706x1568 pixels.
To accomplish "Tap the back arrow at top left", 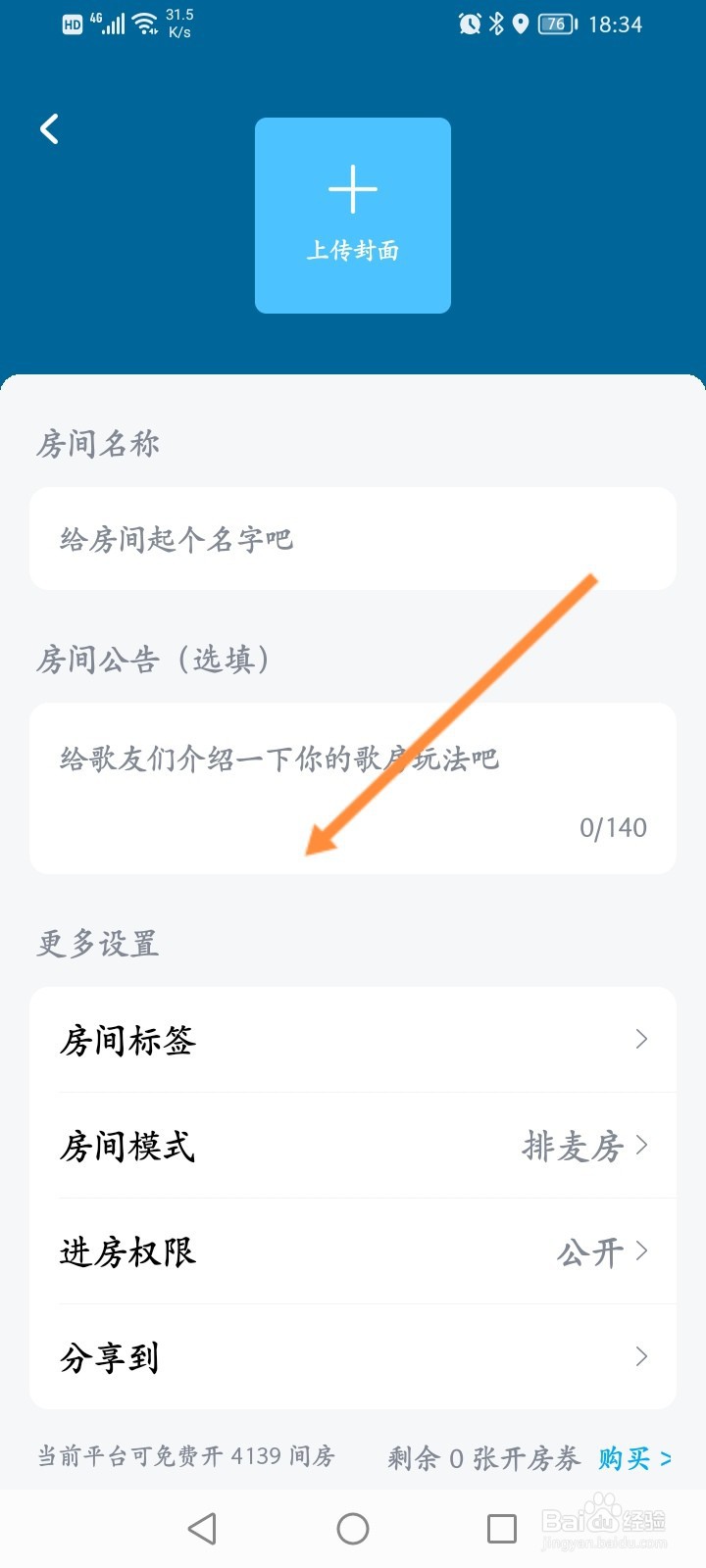I will point(47,128).
